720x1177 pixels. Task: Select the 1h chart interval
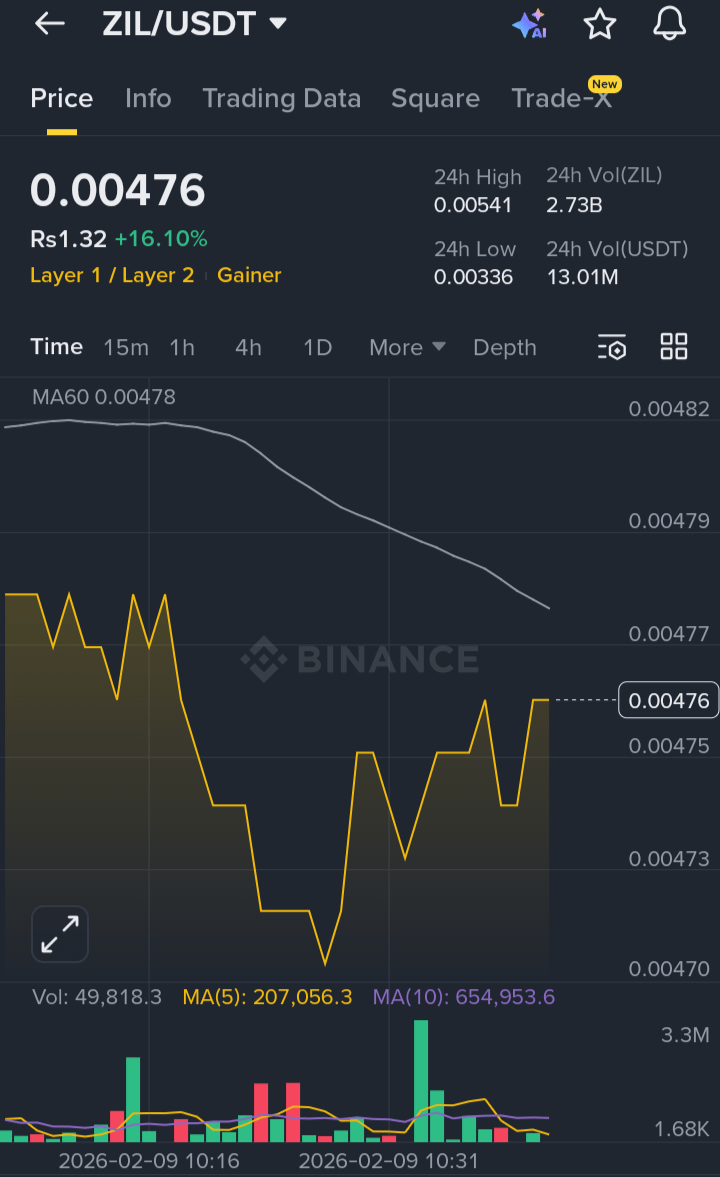182,348
